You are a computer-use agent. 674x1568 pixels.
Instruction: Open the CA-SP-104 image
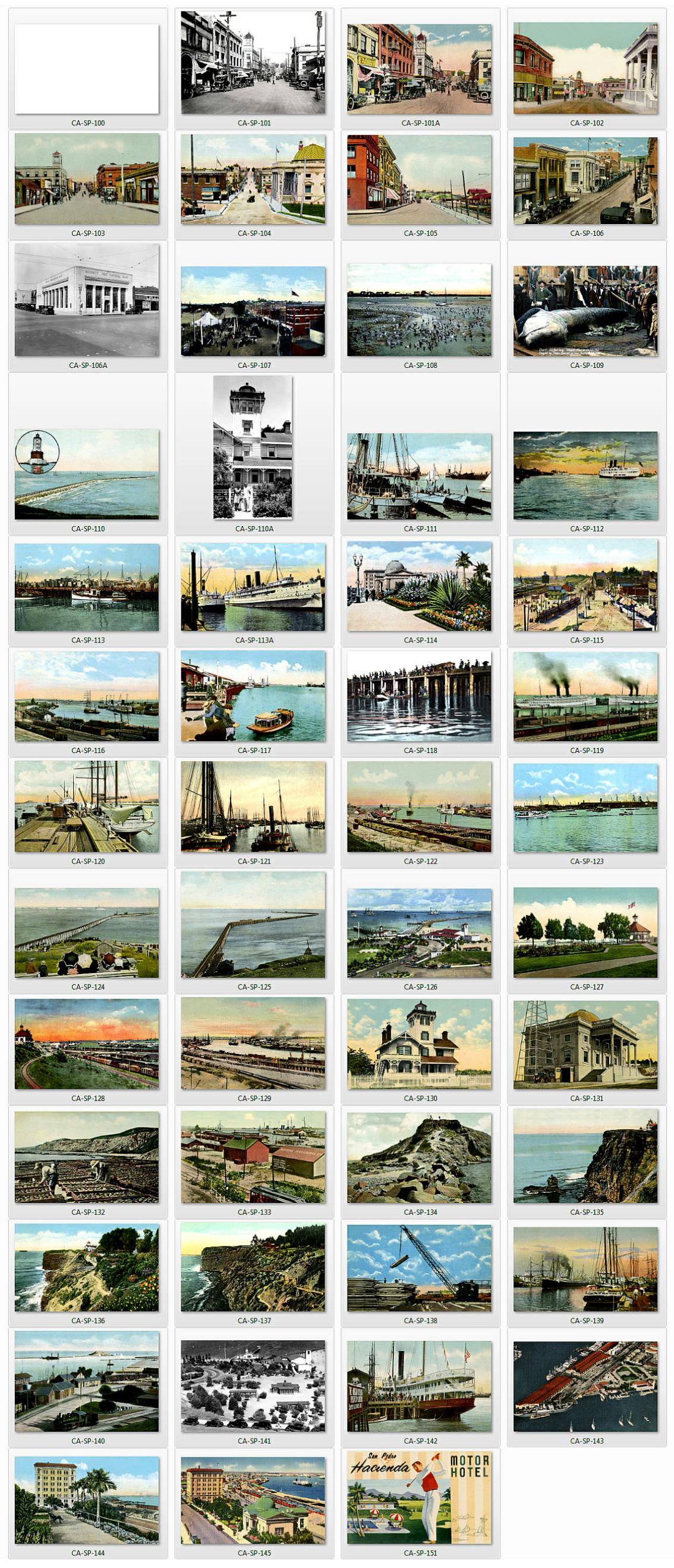[253, 179]
